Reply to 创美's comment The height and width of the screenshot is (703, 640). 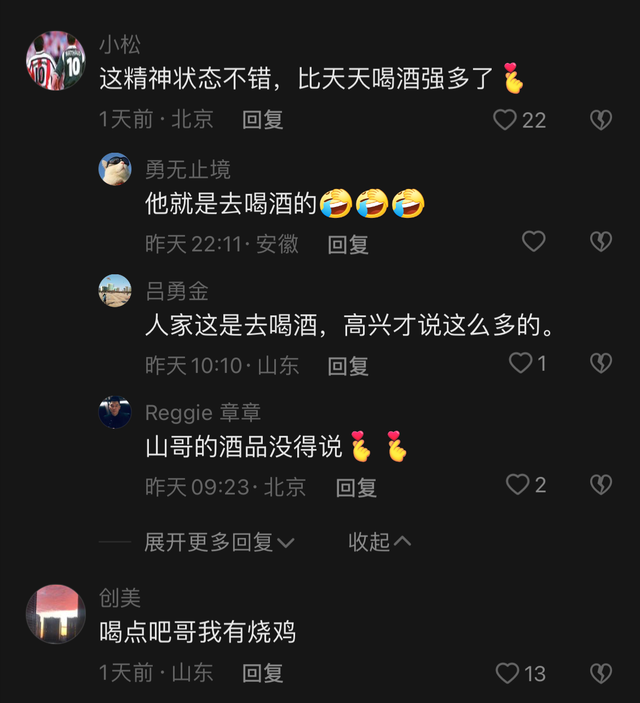263,673
